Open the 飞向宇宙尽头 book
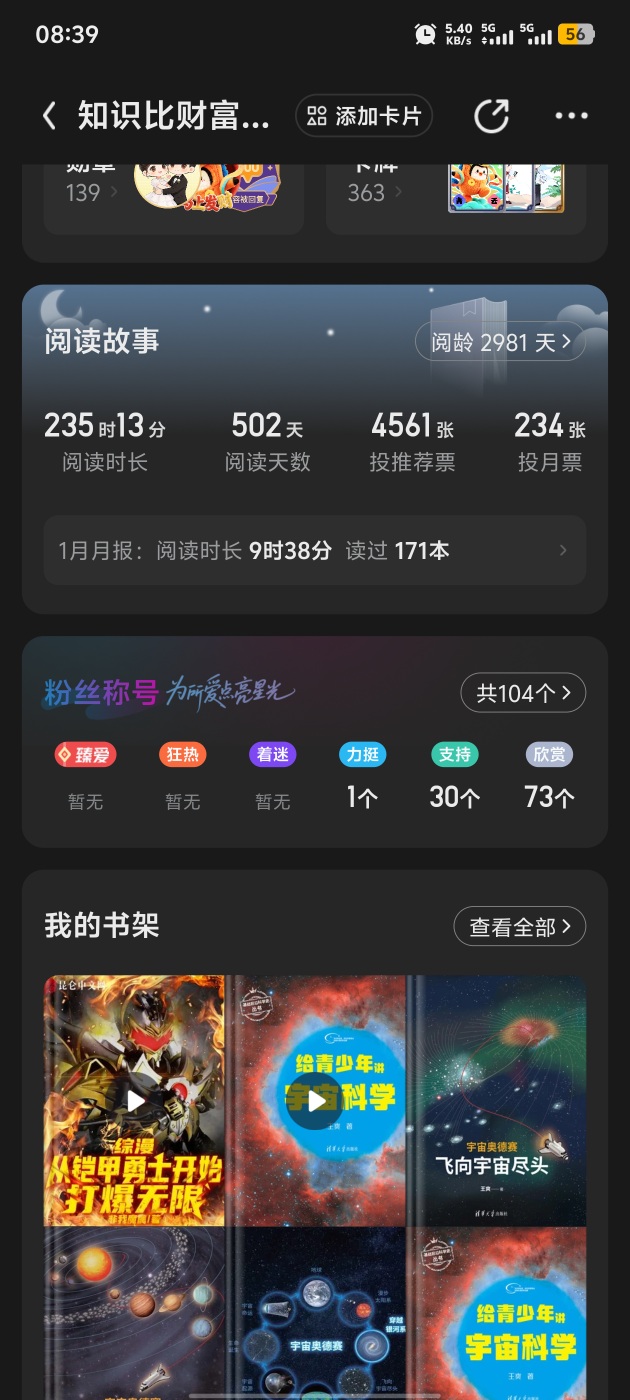630x1400 pixels. coord(497,1100)
